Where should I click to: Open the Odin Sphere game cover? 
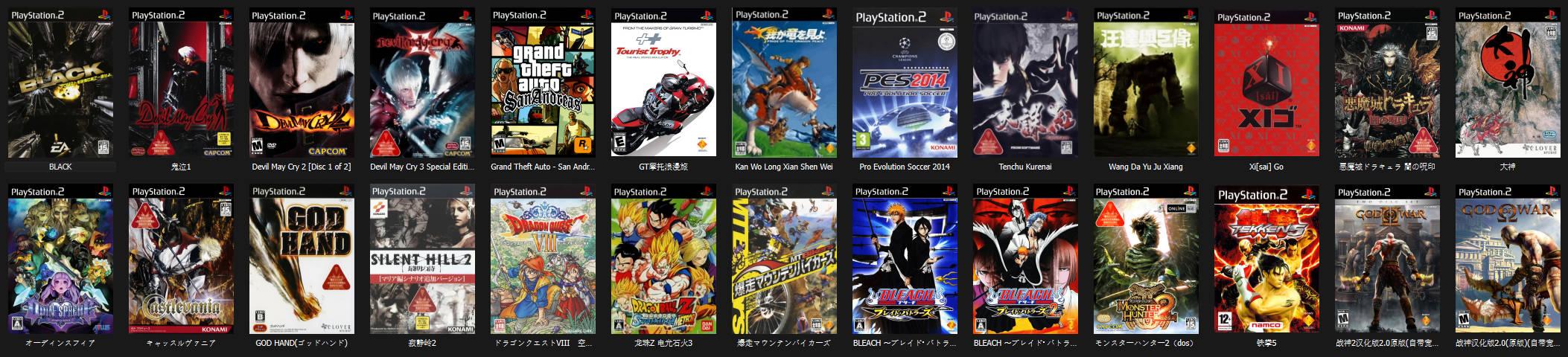[60, 260]
